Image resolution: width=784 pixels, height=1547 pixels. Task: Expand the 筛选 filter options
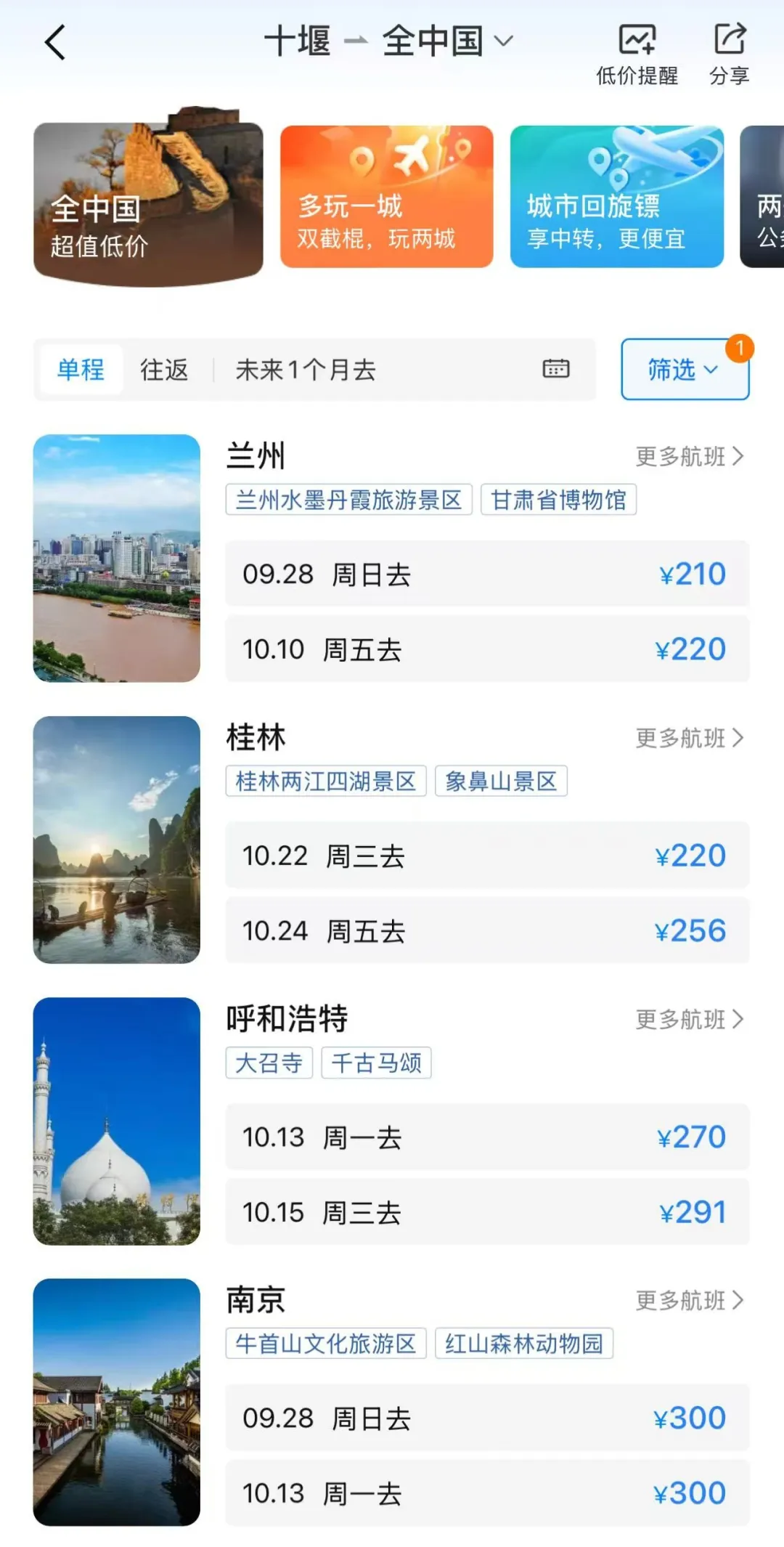[684, 370]
